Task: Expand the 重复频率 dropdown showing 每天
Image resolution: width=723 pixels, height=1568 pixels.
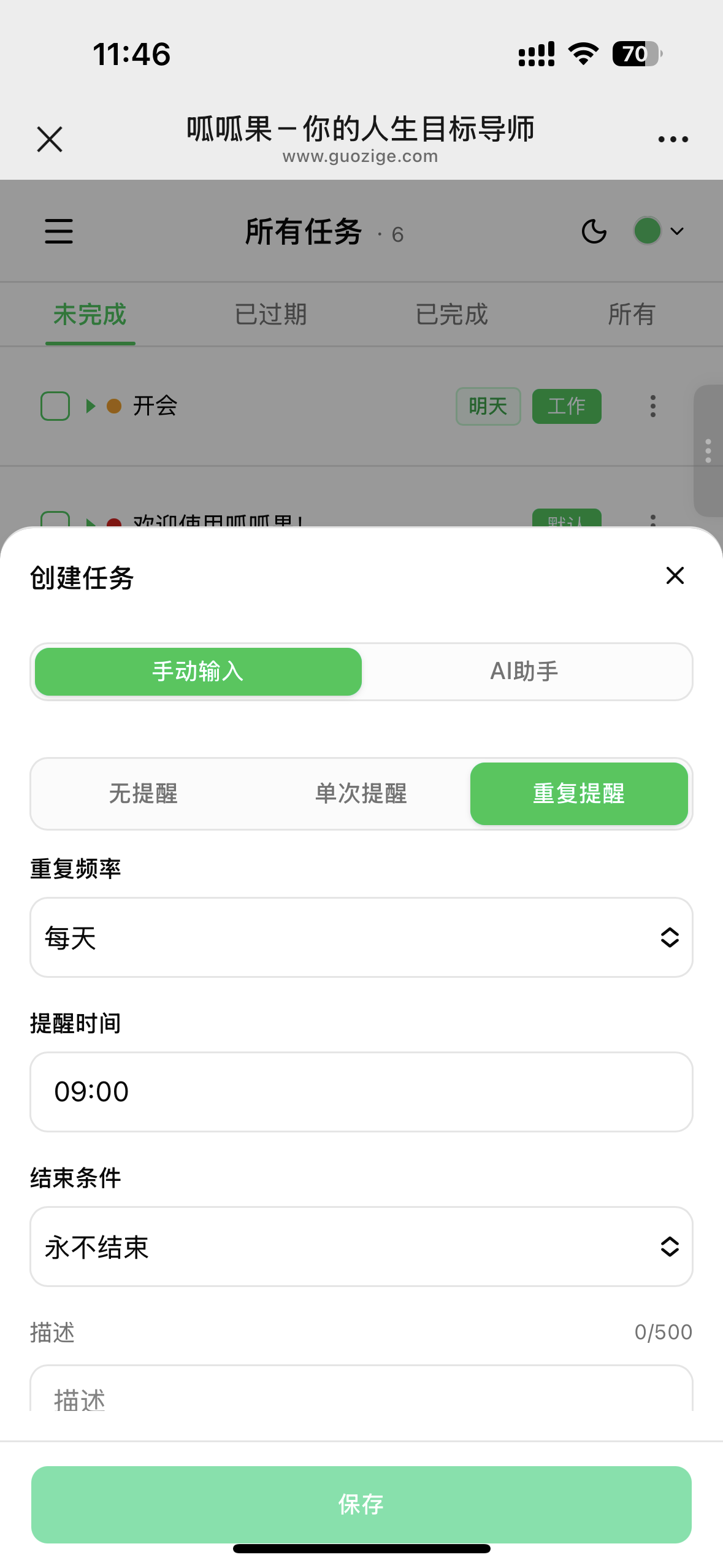Action: pos(361,937)
